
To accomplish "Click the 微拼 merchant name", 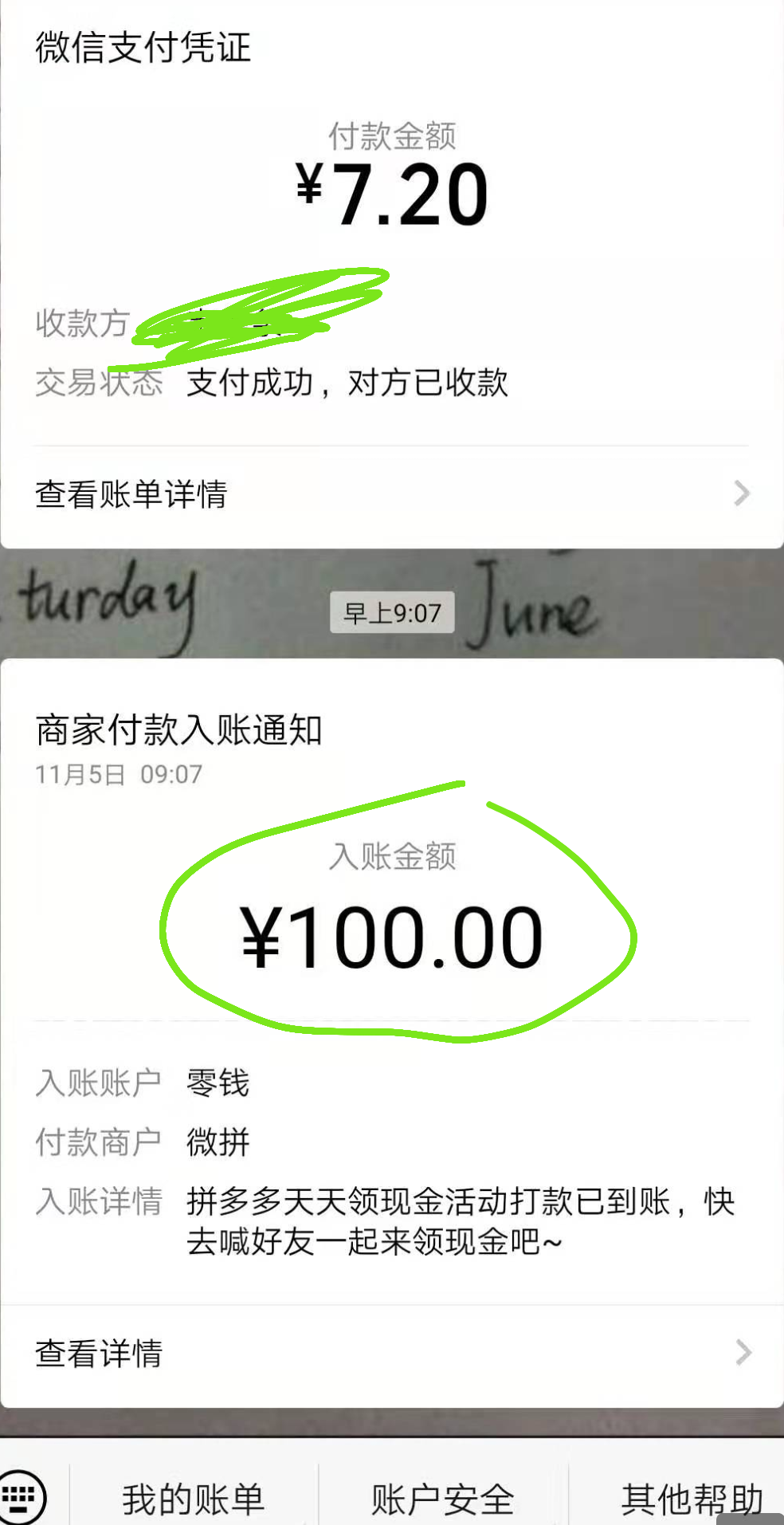I will [216, 1142].
